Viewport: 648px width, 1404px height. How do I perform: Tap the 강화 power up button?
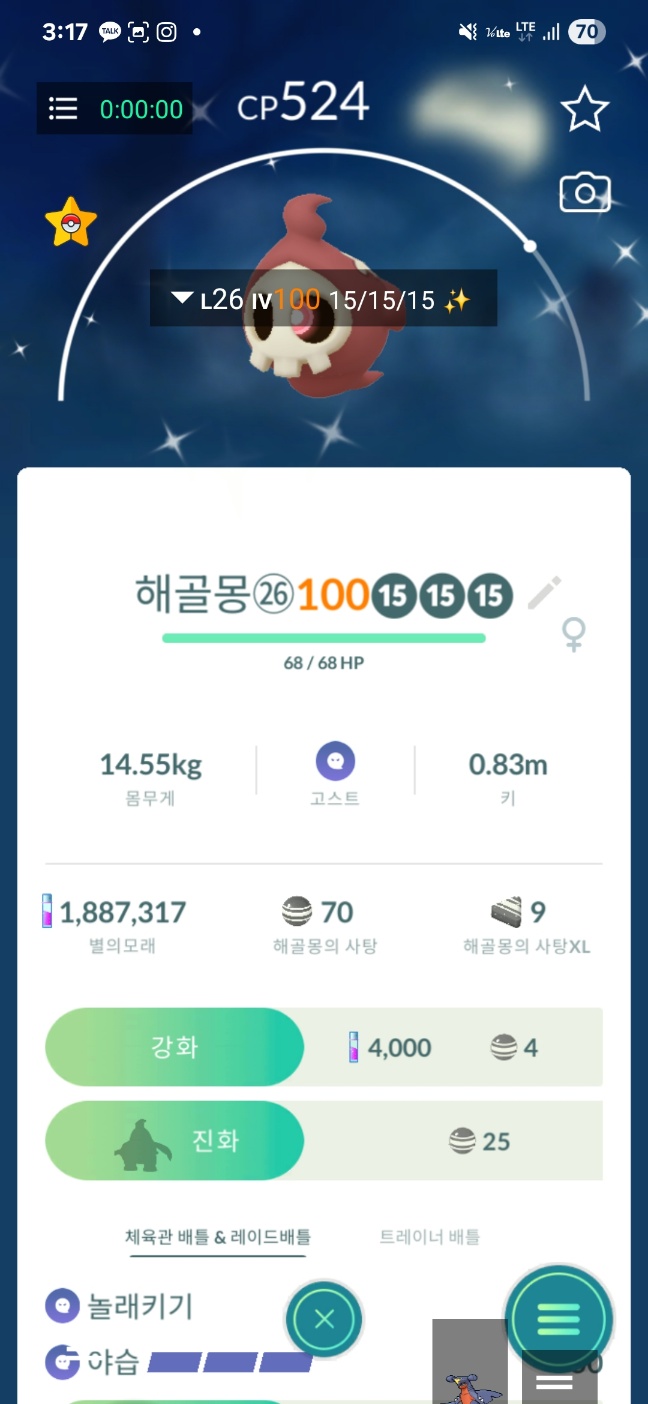click(x=174, y=1047)
